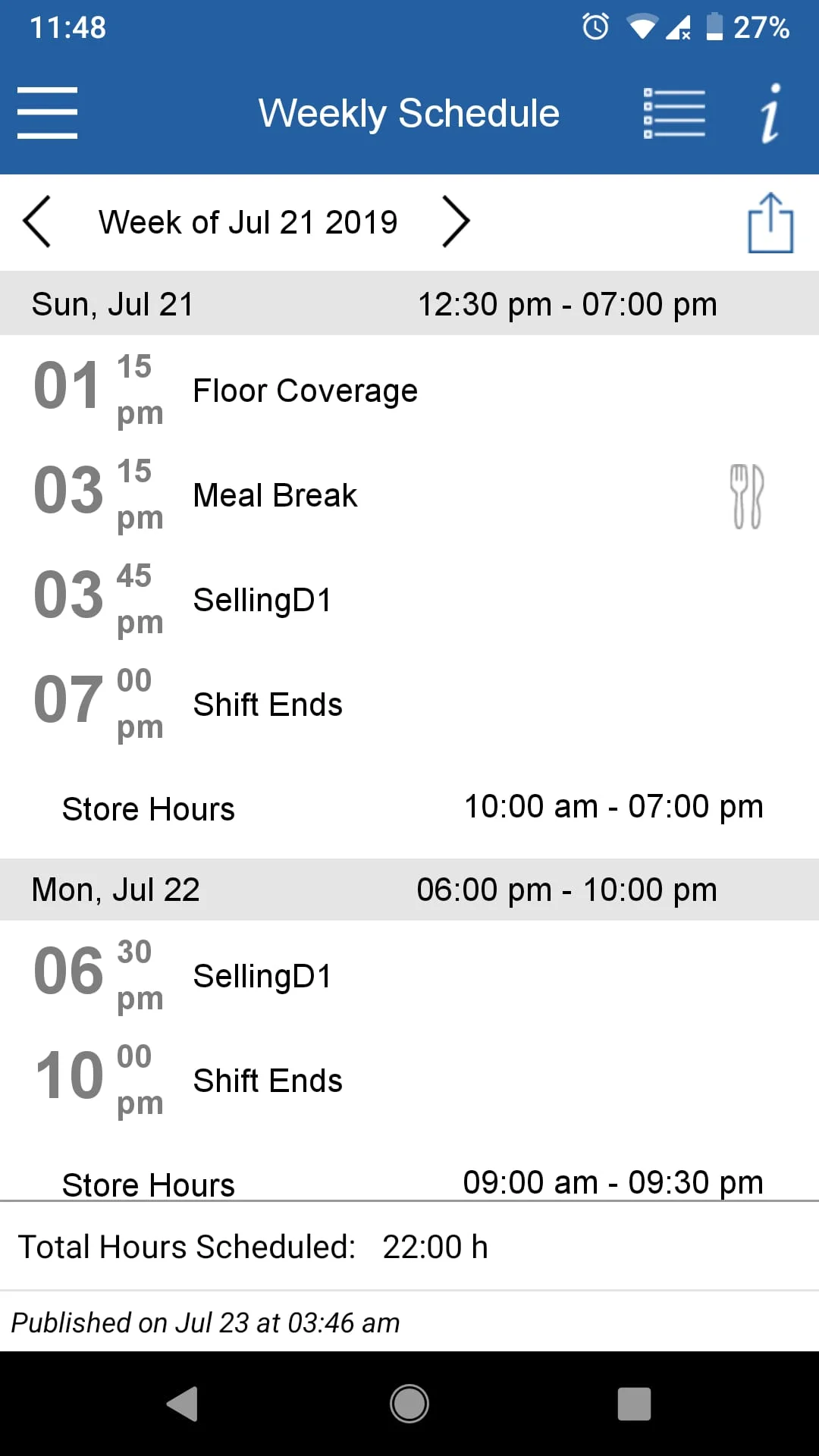This screenshot has width=819, height=1456.
Task: Advance to the next week
Action: pyautogui.click(x=456, y=221)
